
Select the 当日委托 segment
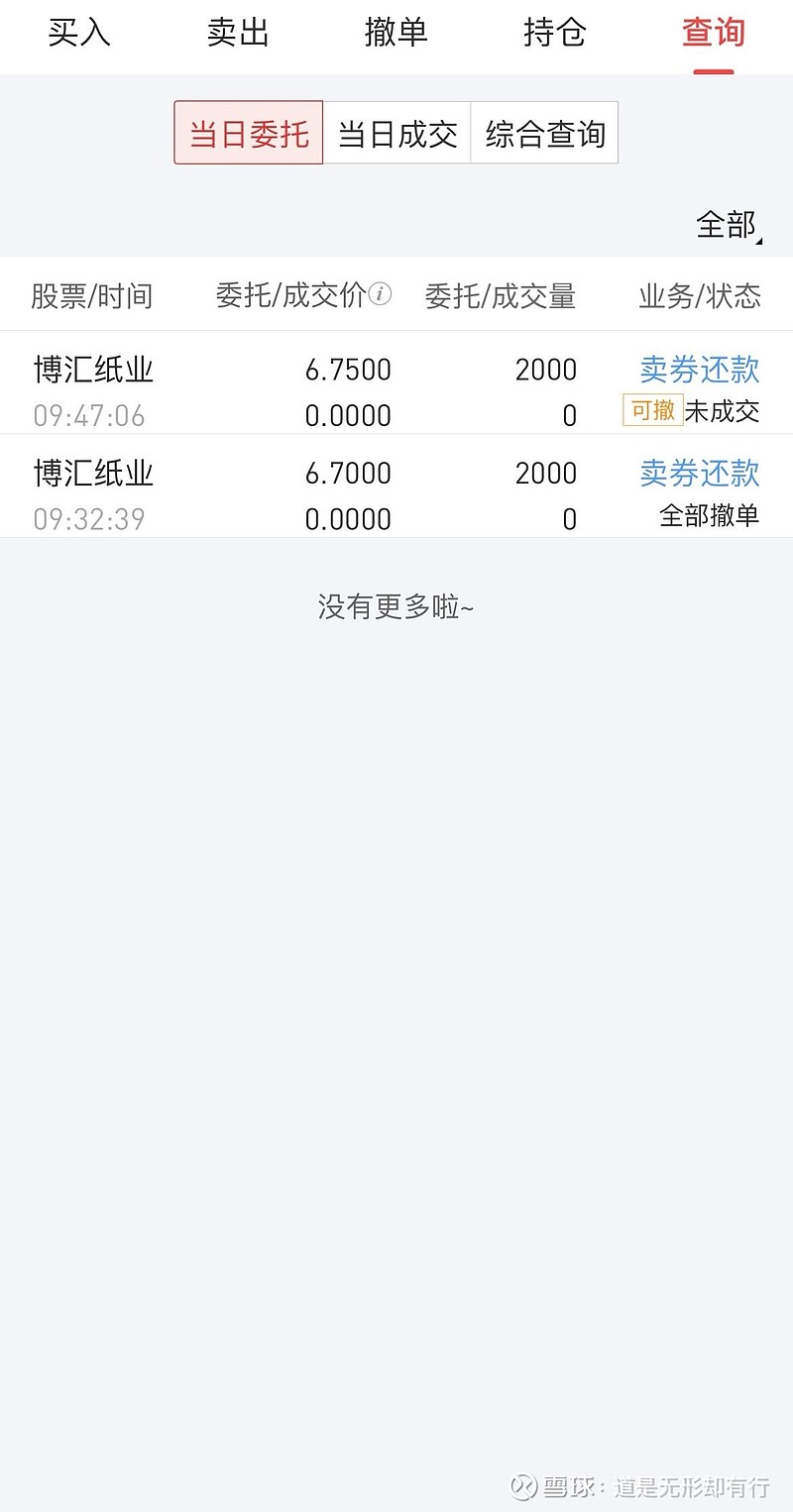point(249,133)
